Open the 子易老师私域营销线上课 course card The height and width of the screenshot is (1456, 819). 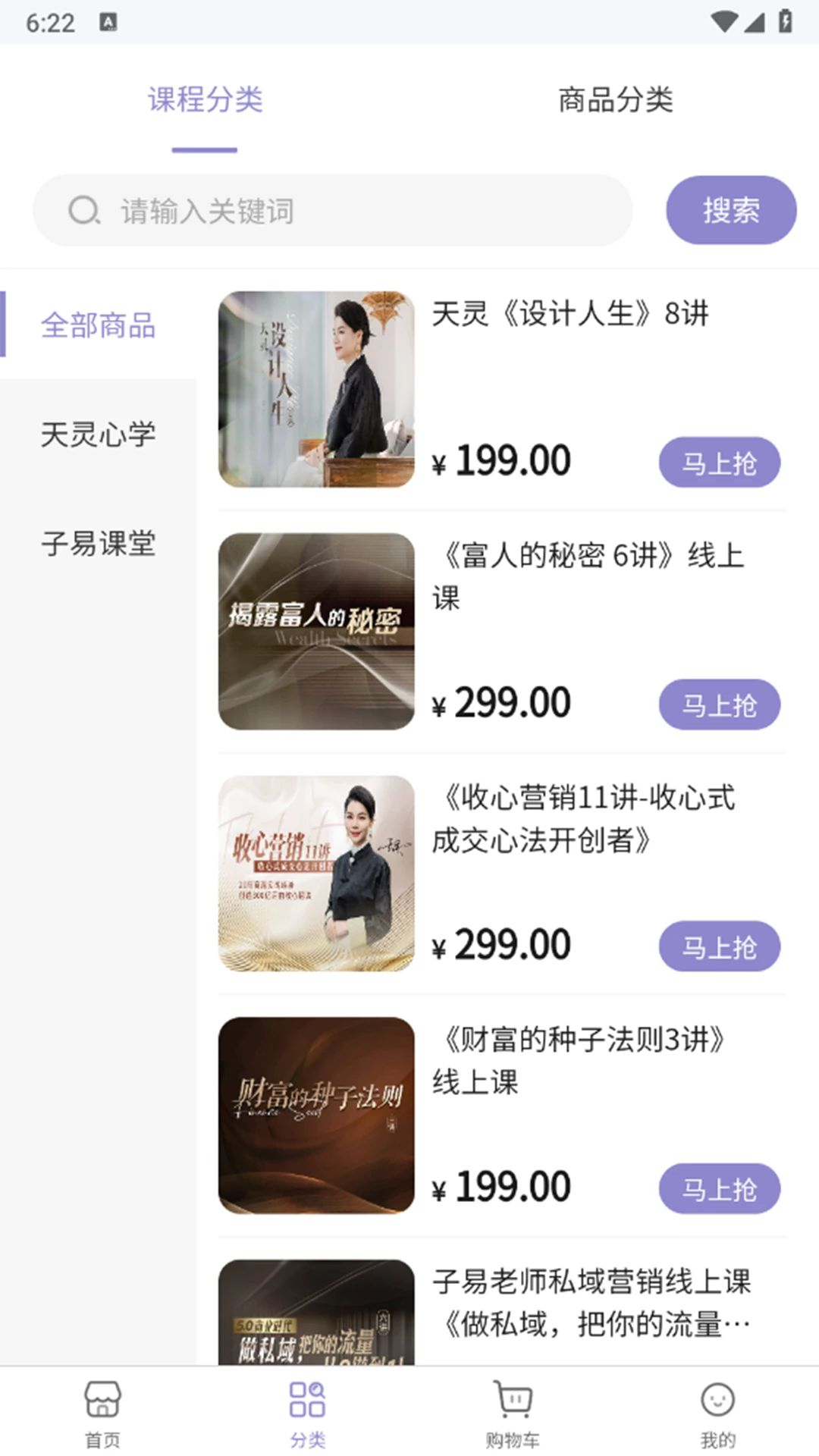502,1312
